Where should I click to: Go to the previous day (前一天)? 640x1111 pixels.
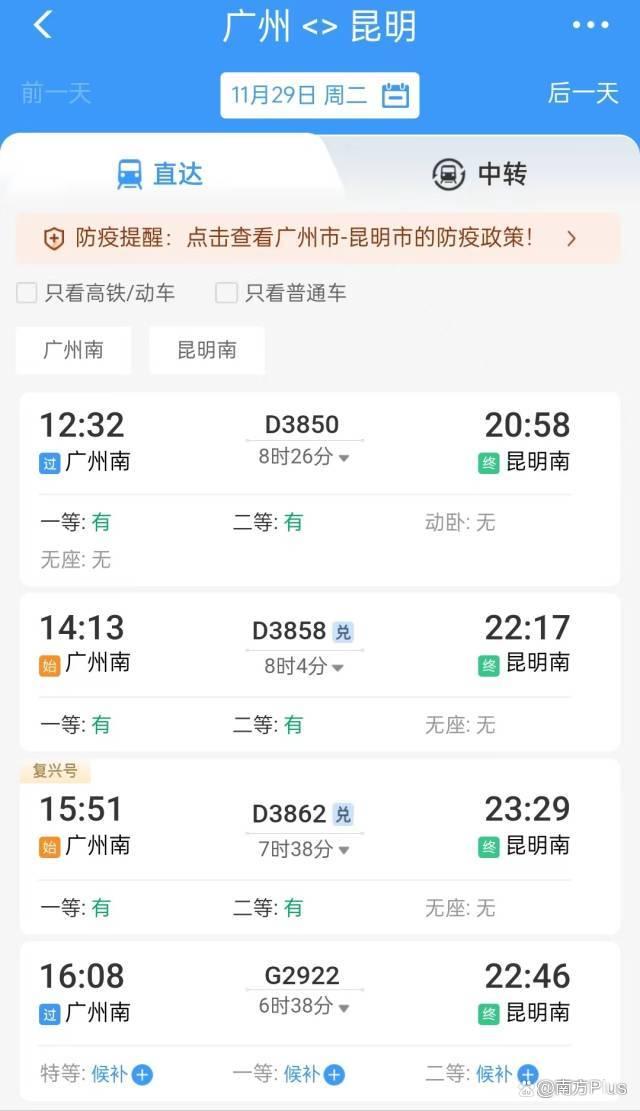(x=56, y=94)
